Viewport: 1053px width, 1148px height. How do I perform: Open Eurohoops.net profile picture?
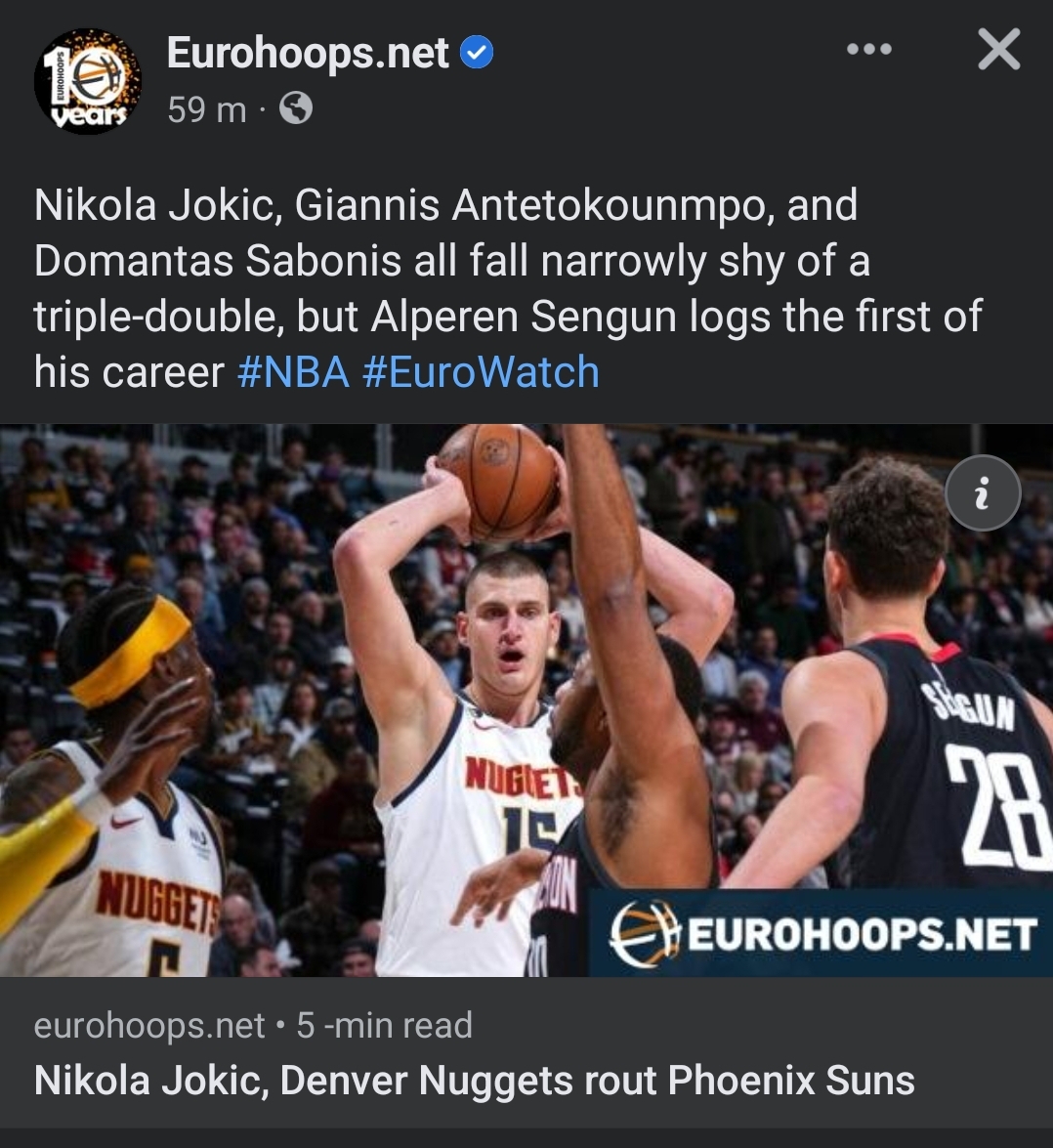tap(87, 81)
